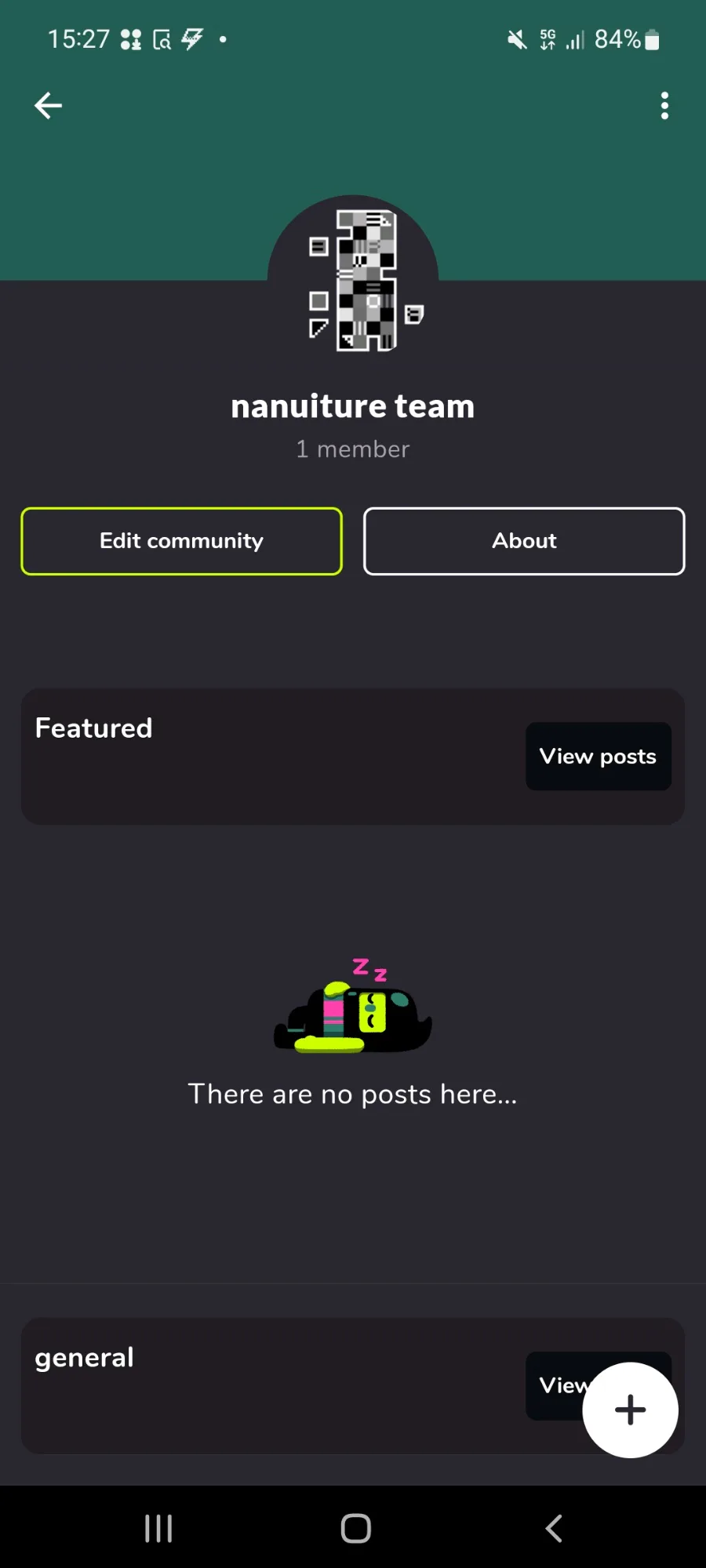Open the nanuiture team community avatar

click(353, 280)
